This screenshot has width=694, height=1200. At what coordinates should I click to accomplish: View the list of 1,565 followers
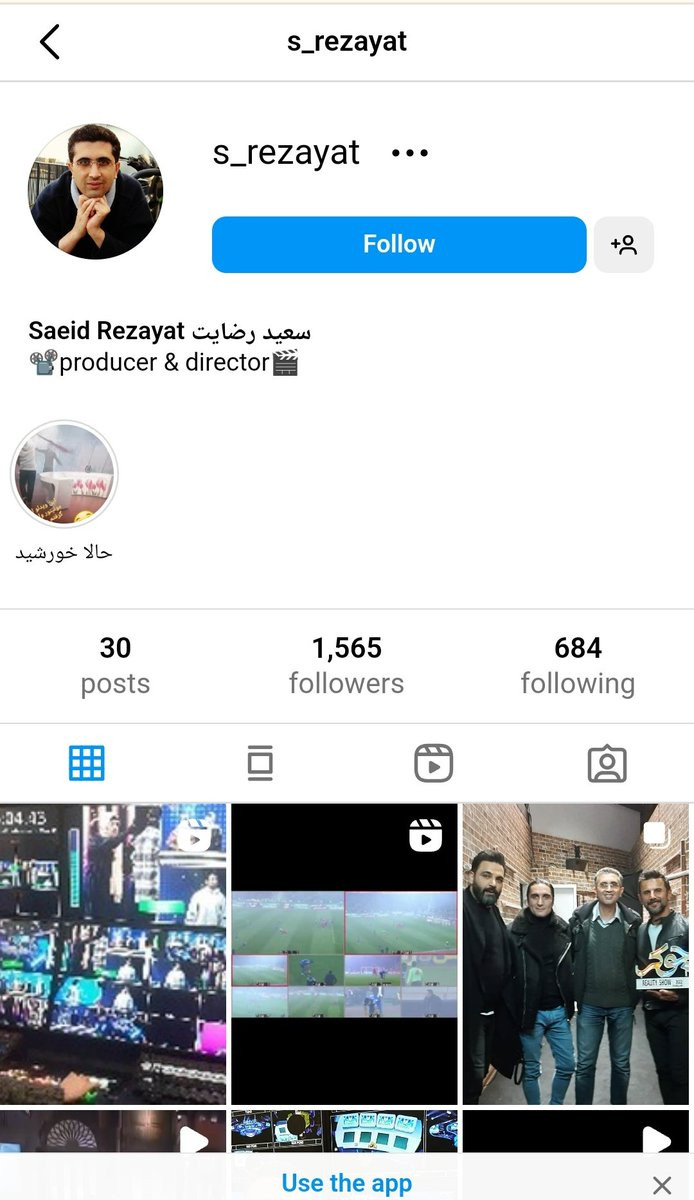[346, 665]
